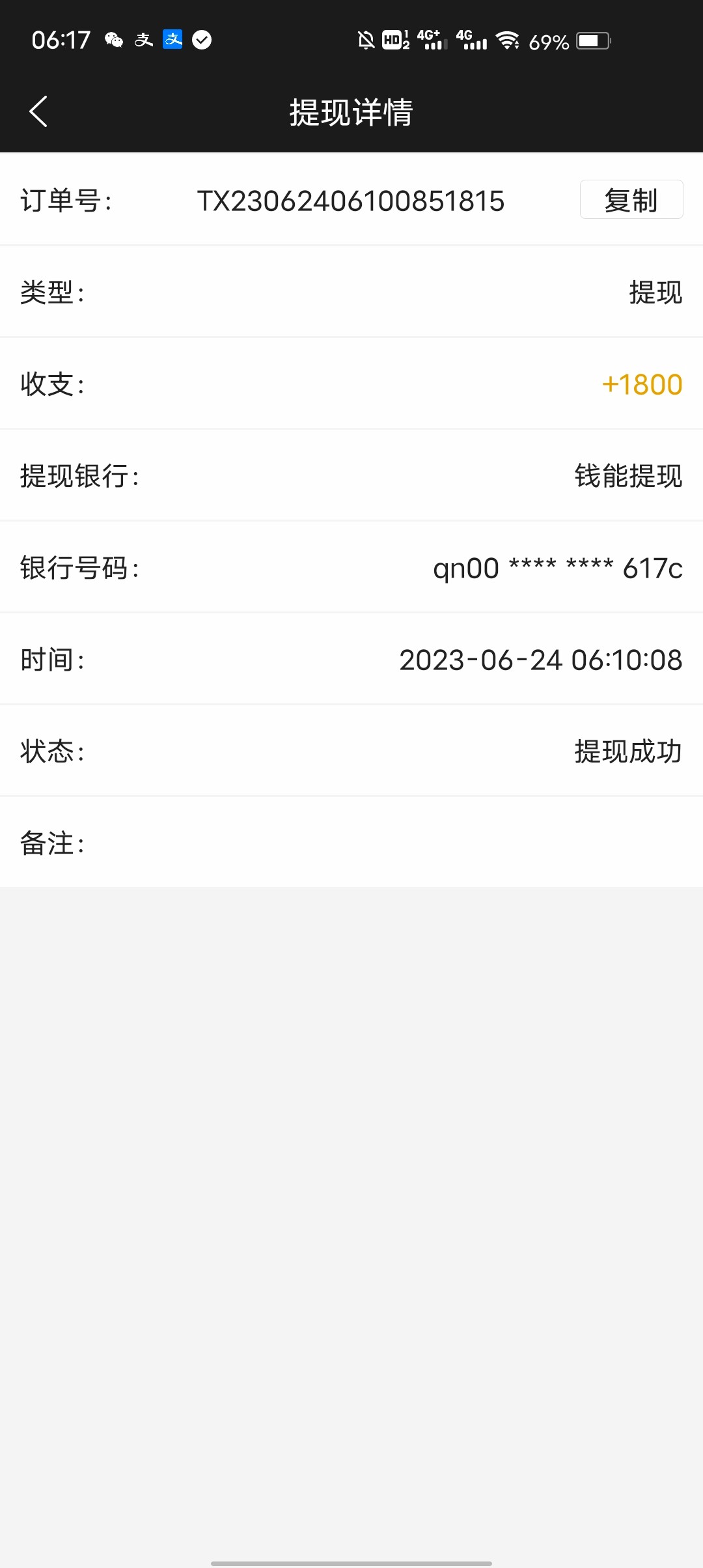This screenshot has width=703, height=1568.
Task: Tap the battery level indicator
Action: click(x=591, y=40)
